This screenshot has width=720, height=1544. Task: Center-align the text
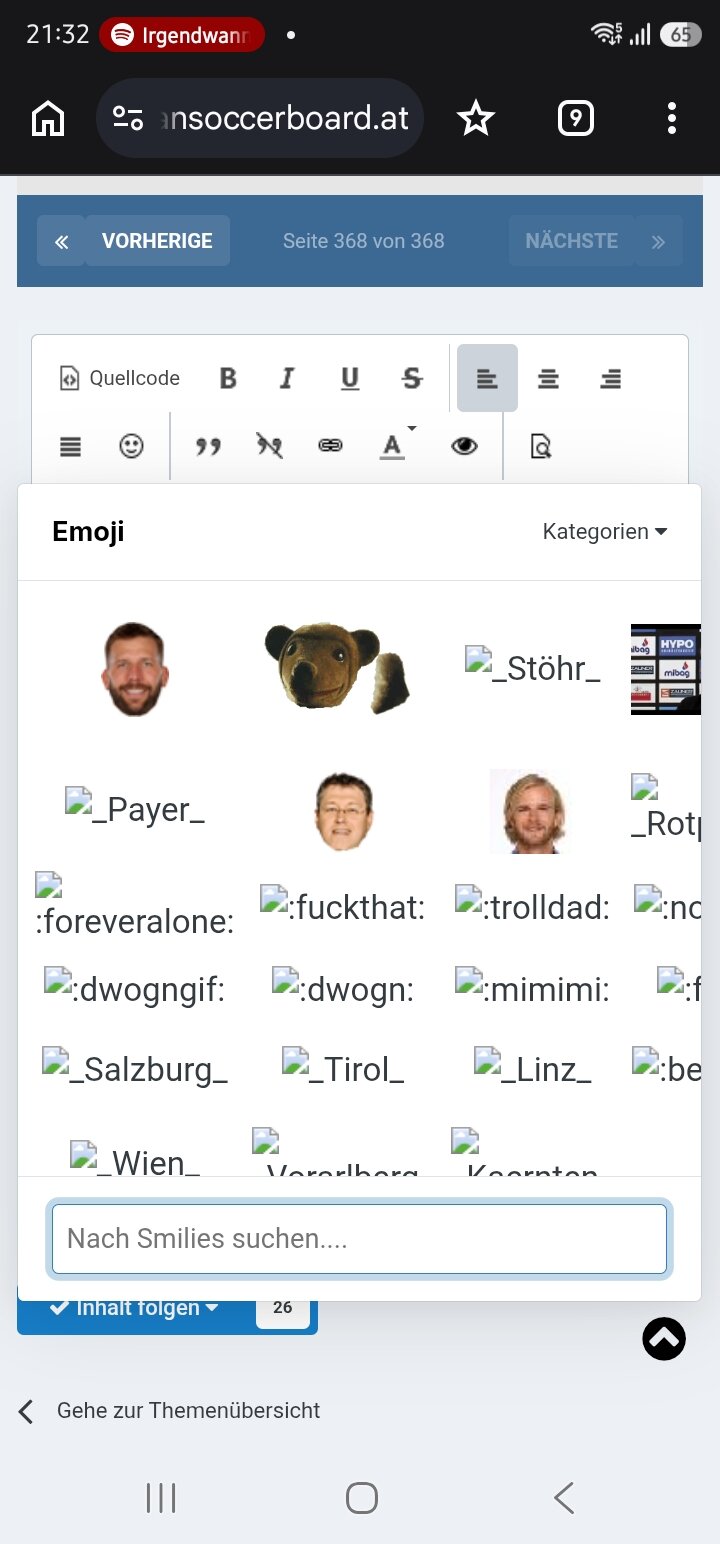coord(548,378)
